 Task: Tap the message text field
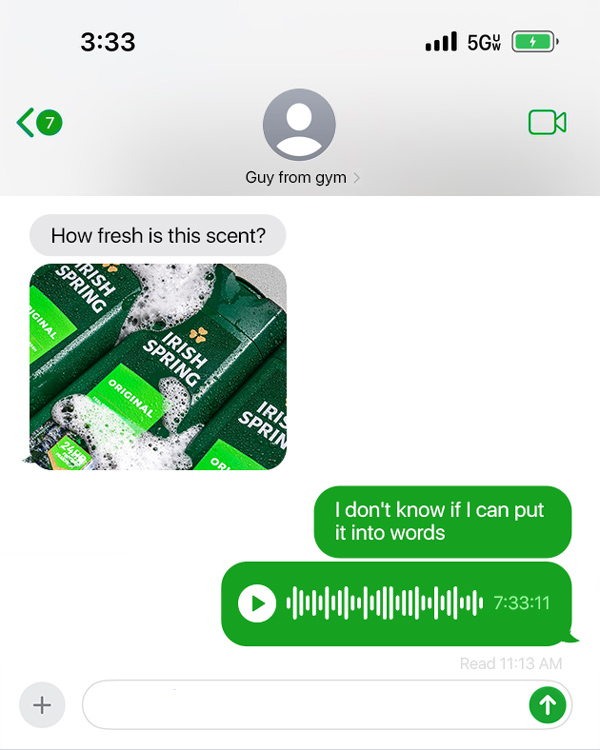(x=300, y=705)
